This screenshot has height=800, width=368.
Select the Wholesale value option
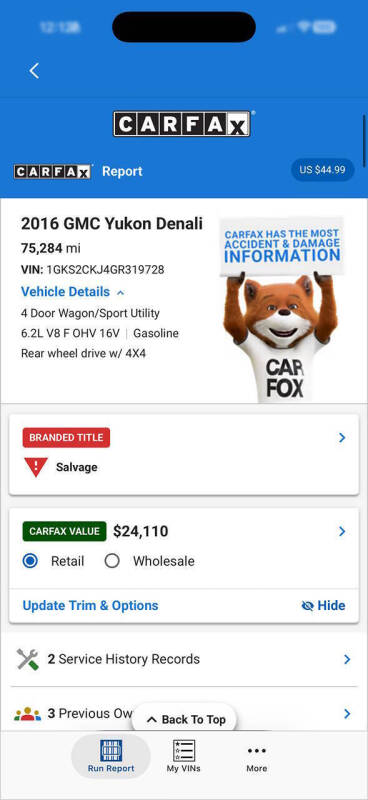(x=150, y=561)
